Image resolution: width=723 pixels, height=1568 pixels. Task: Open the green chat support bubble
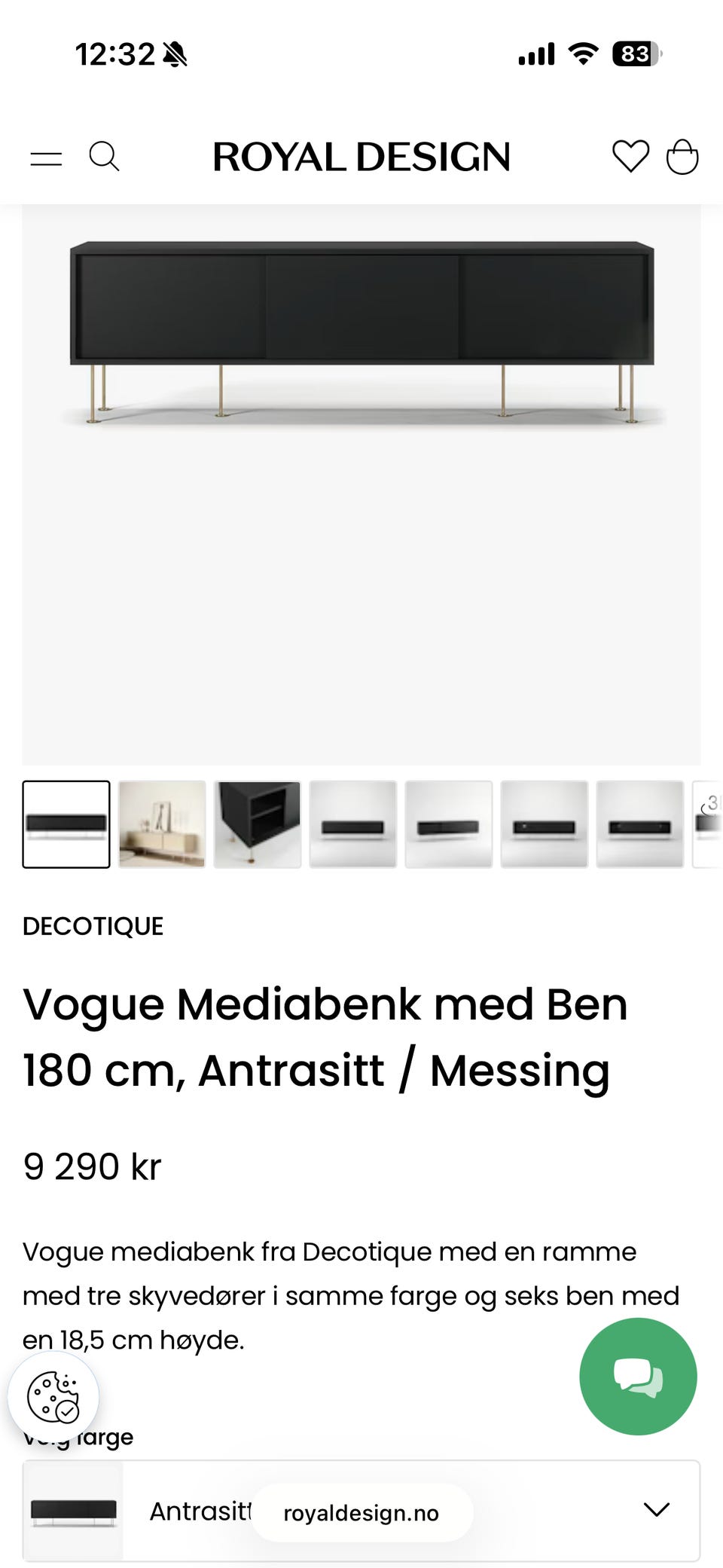638,1376
